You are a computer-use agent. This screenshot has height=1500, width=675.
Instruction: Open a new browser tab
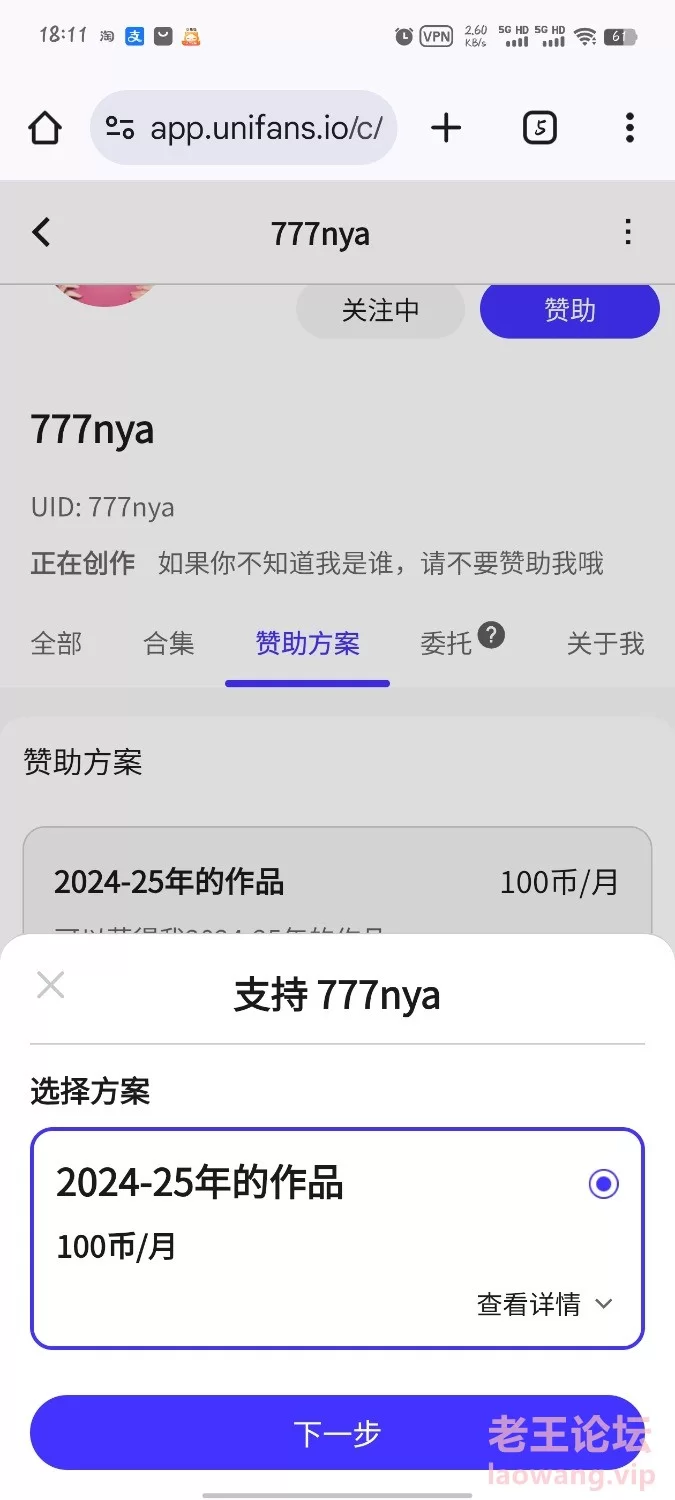tap(446, 128)
